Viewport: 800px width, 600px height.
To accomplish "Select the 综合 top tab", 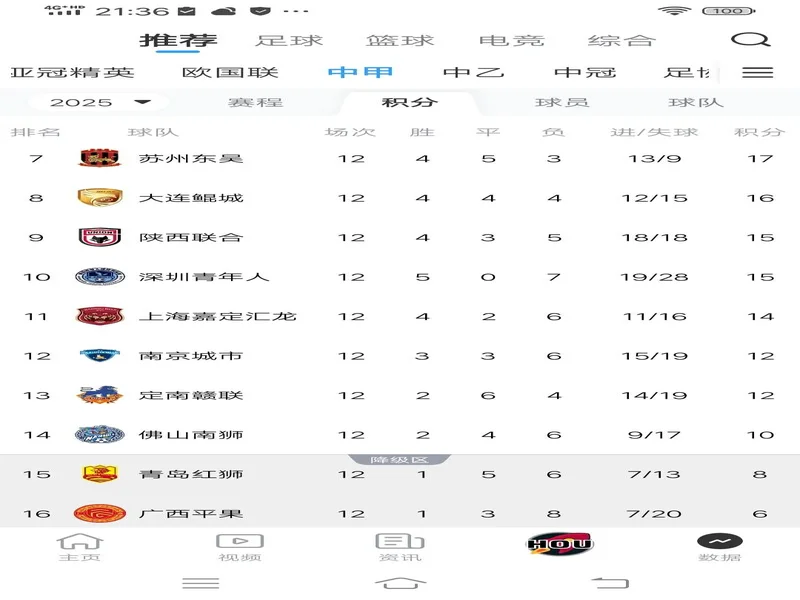I will tap(621, 41).
